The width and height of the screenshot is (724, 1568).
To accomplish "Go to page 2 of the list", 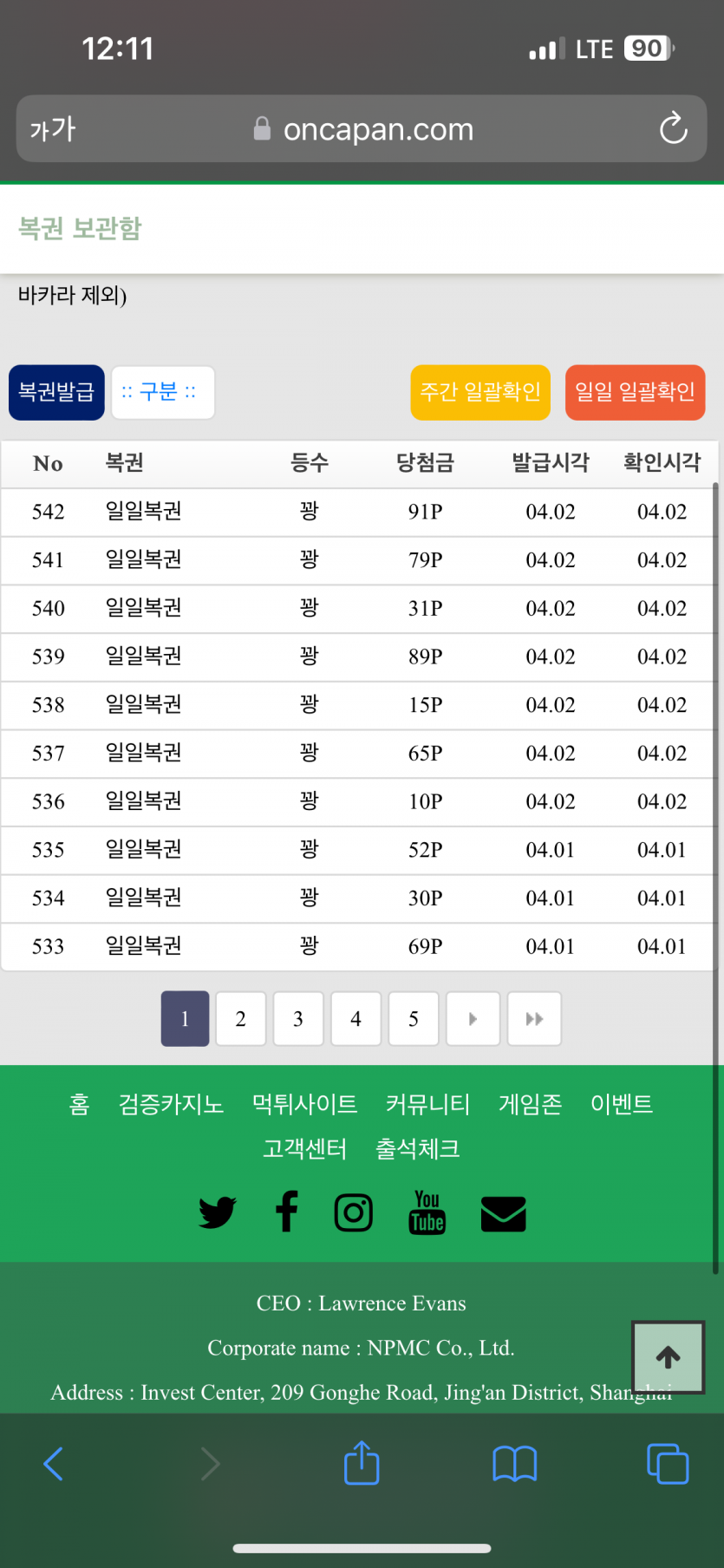I will click(240, 1019).
